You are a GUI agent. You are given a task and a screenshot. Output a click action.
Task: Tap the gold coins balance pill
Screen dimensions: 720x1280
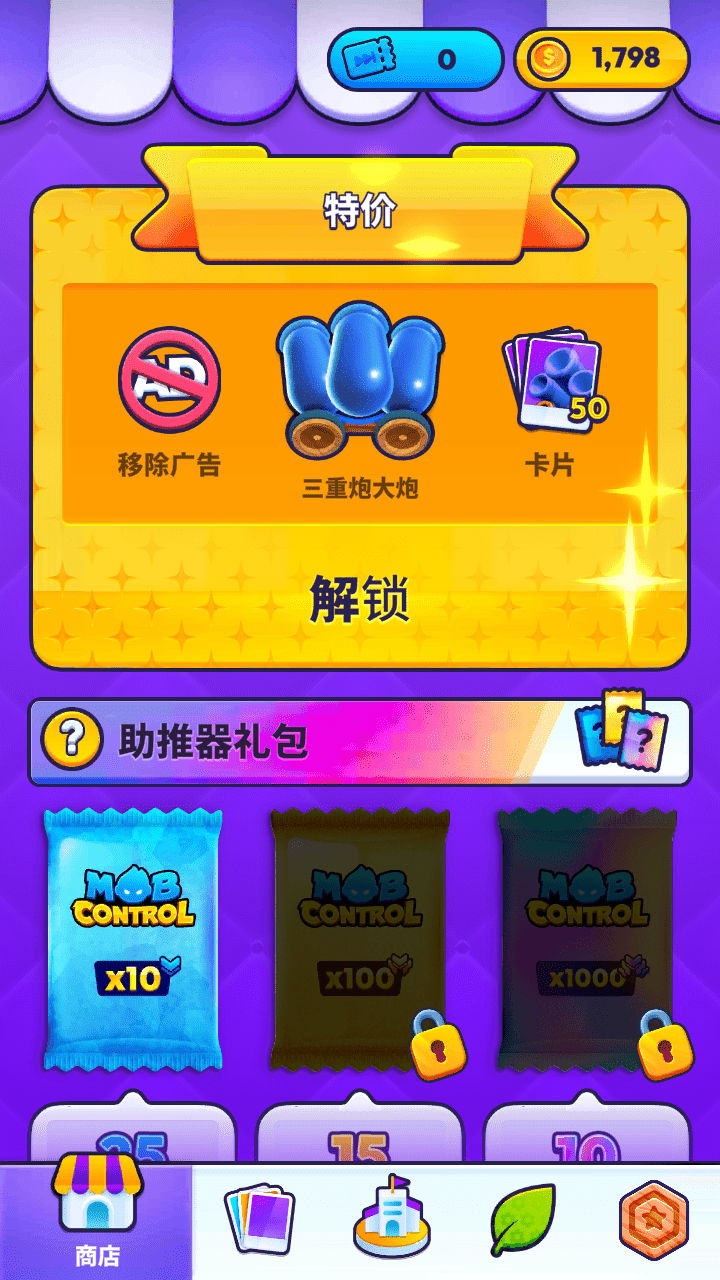click(x=601, y=59)
